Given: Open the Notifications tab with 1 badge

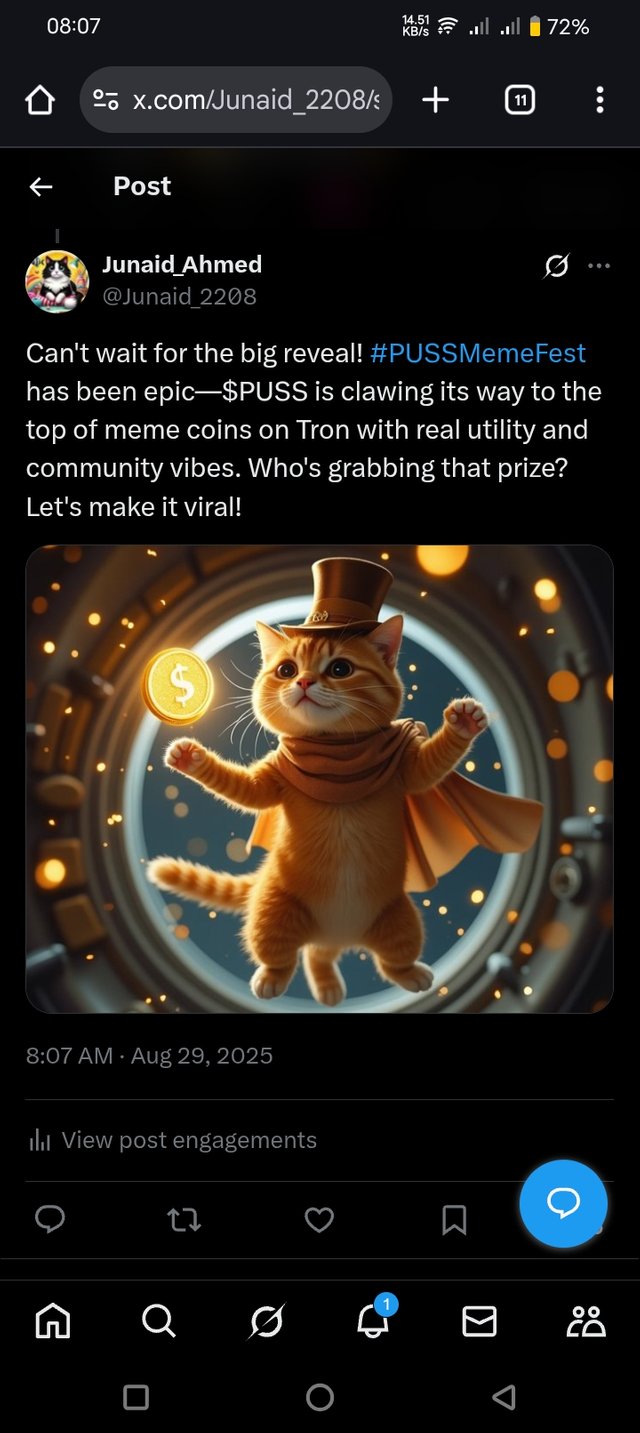Looking at the screenshot, I should click(x=373, y=1321).
